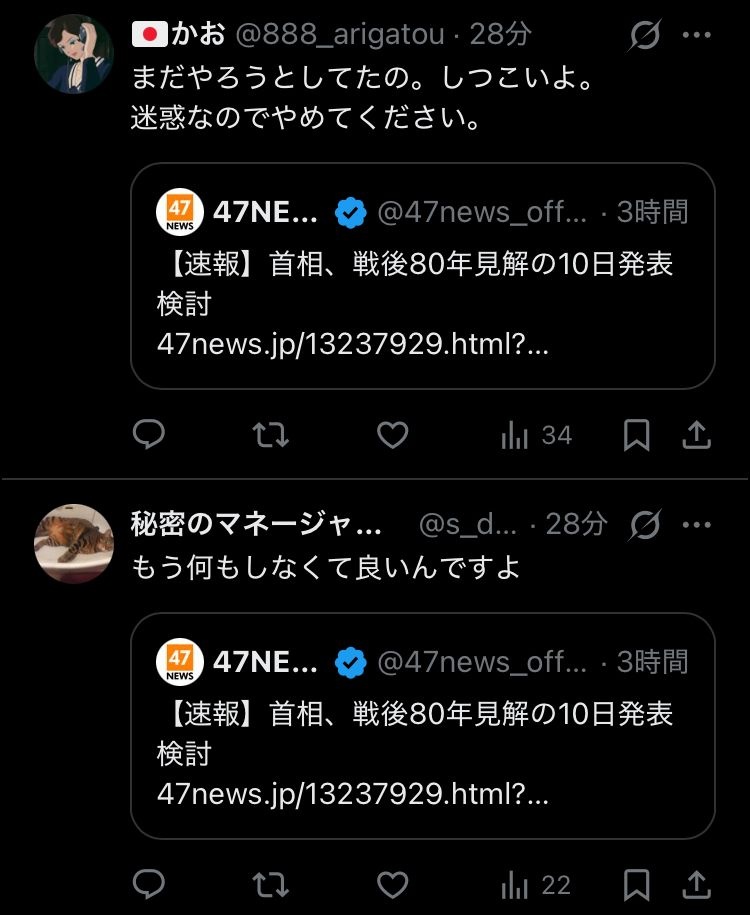Screen dimensions: 750x915
Task: Share 秘密のマネージャ's post
Action: tap(697, 884)
